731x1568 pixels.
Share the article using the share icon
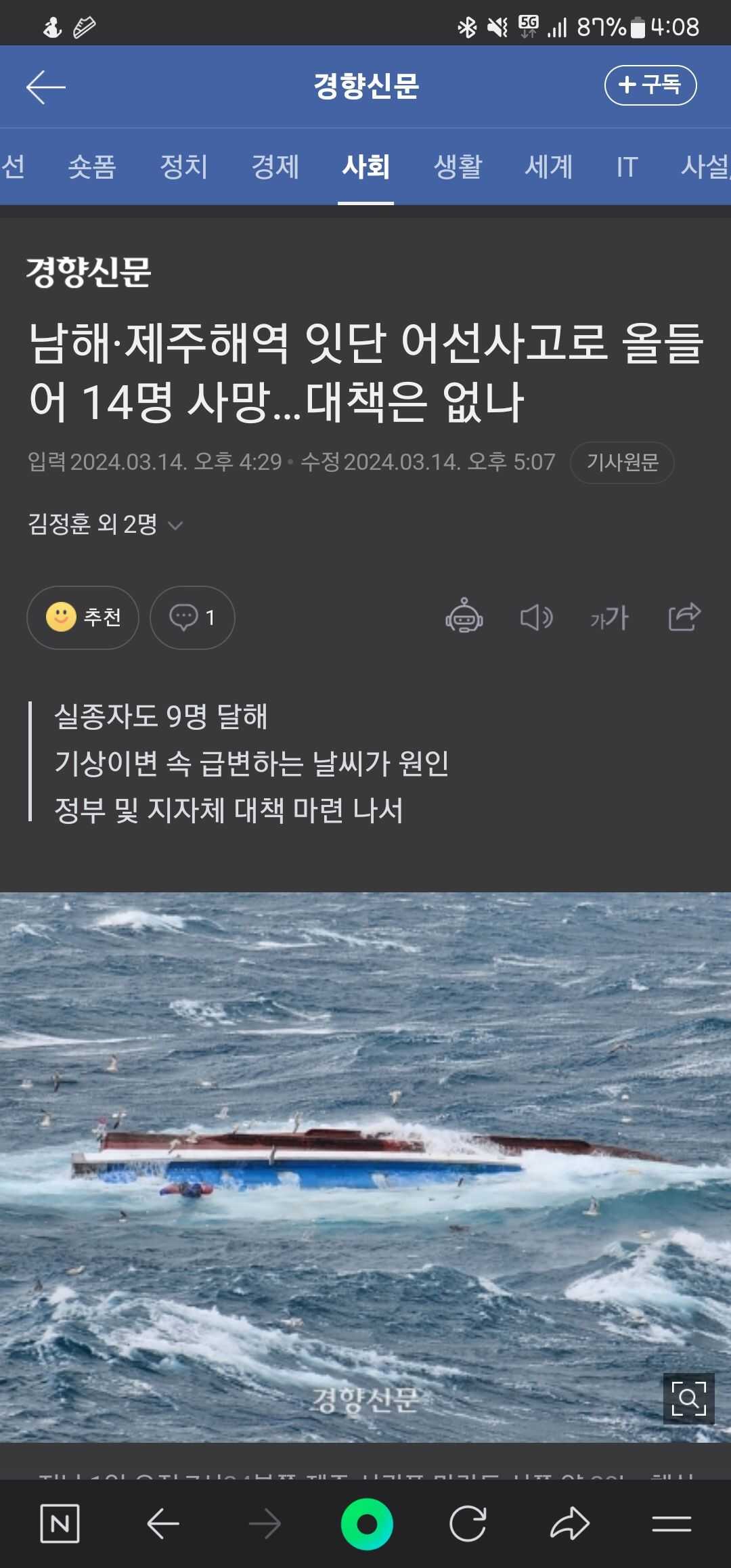tap(684, 616)
